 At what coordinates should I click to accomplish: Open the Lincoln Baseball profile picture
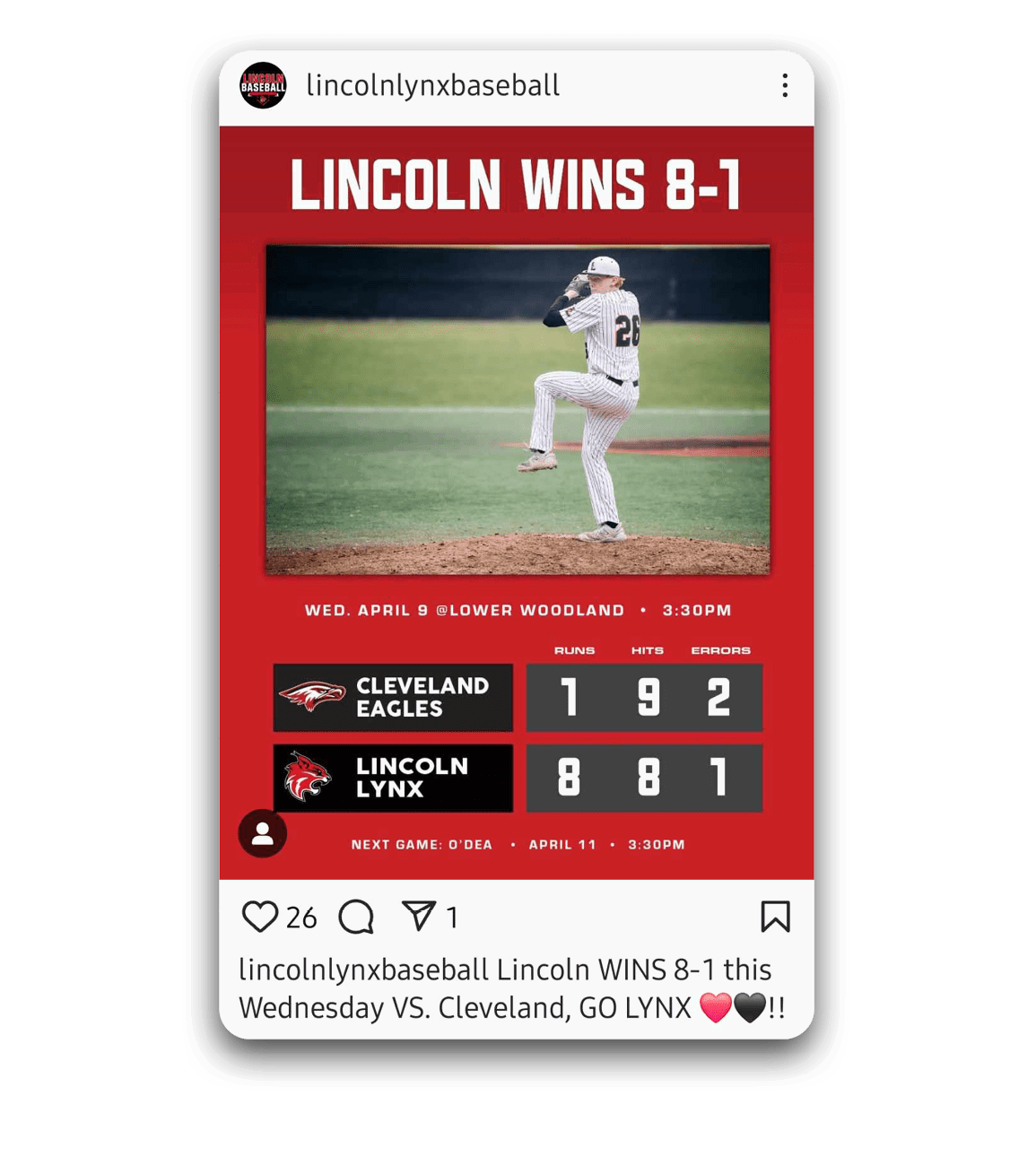tap(263, 86)
